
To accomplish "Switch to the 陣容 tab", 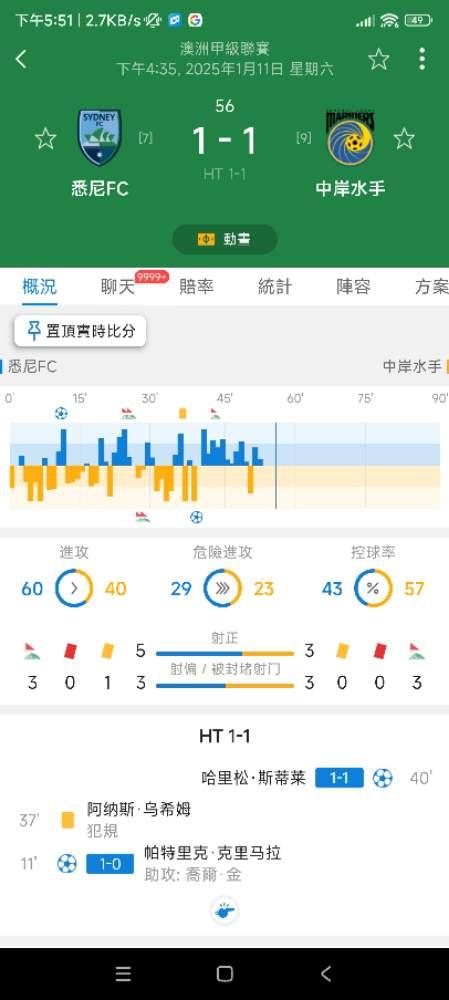I will (x=353, y=287).
